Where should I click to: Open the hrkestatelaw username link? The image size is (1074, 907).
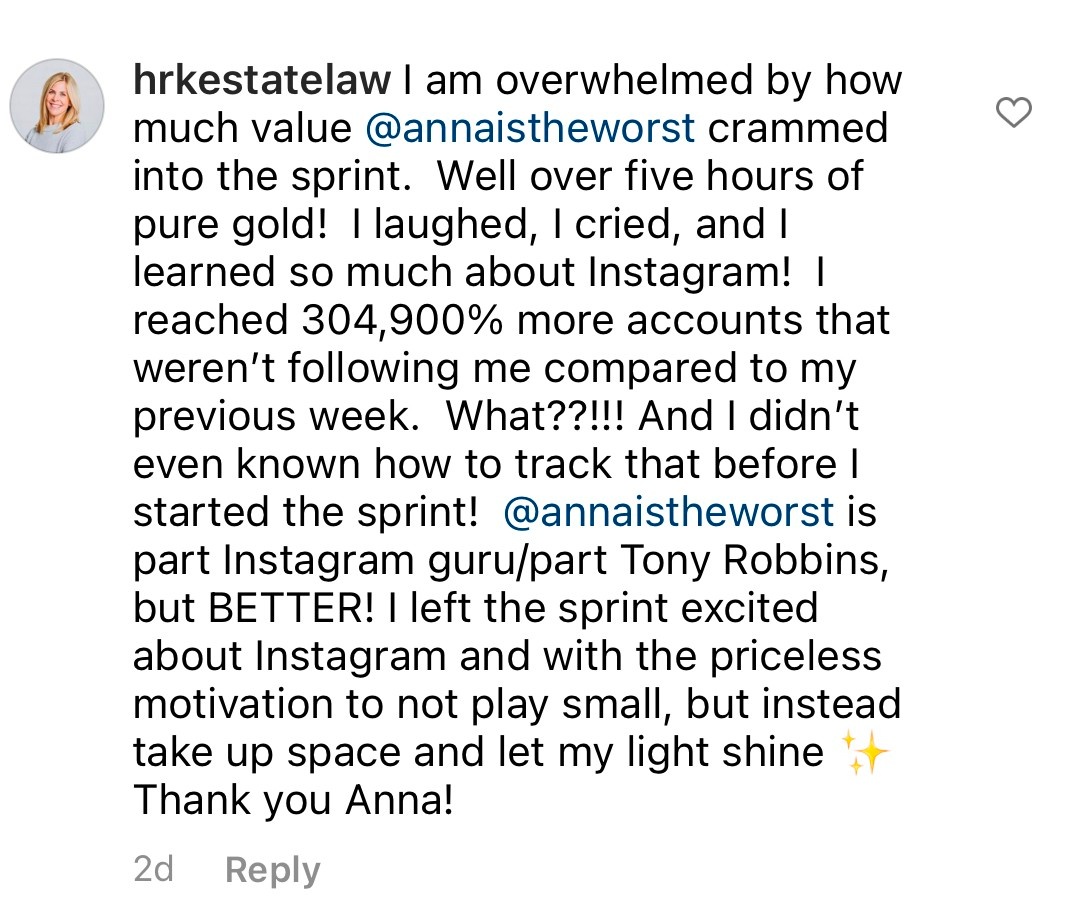[262, 80]
